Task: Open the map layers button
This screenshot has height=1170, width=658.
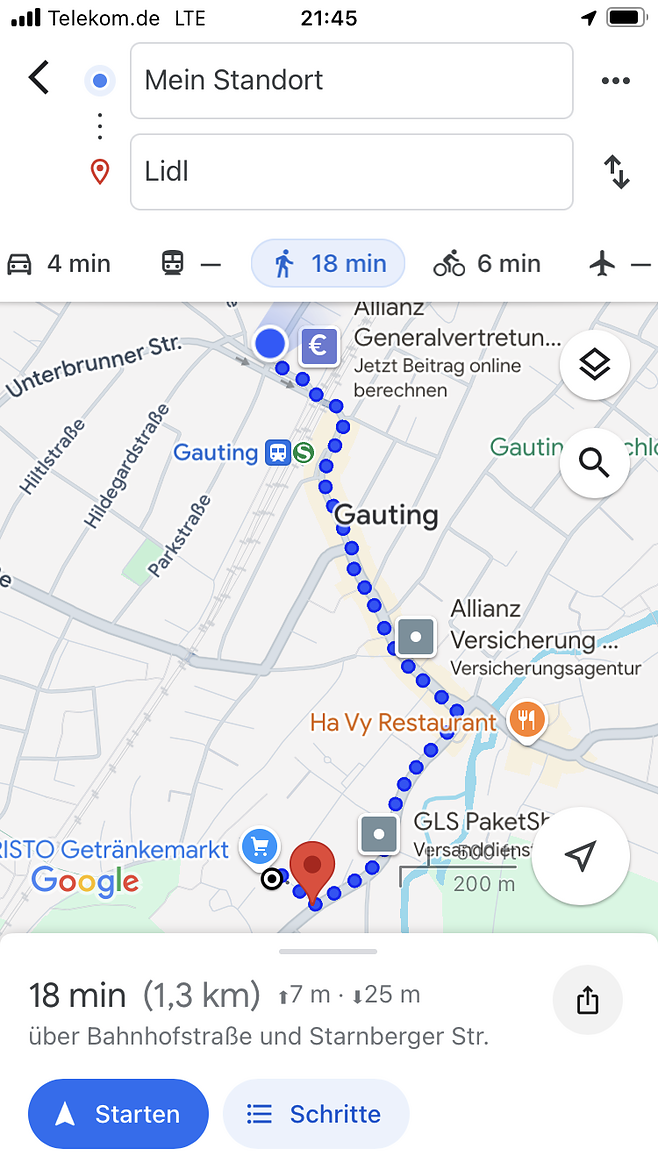Action: coord(595,365)
